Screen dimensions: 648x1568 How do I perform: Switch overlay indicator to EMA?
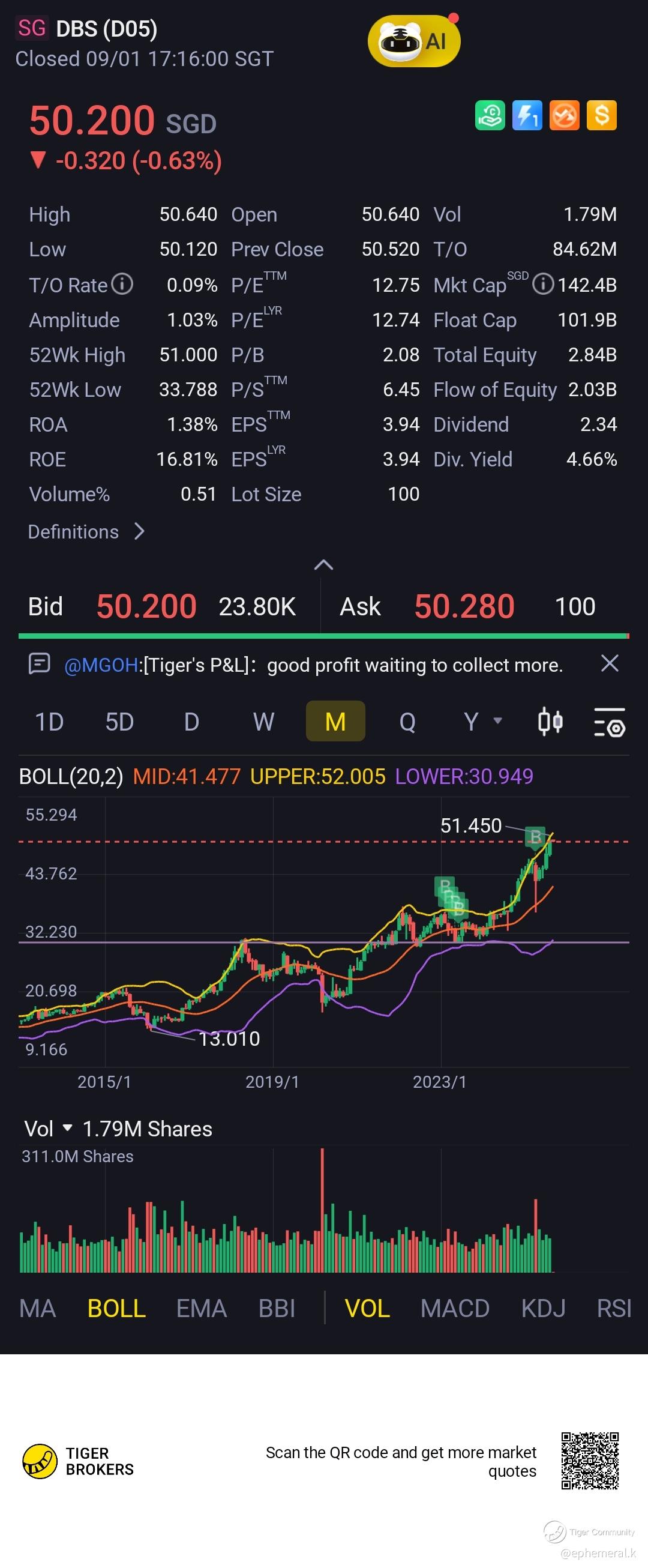pos(202,1308)
